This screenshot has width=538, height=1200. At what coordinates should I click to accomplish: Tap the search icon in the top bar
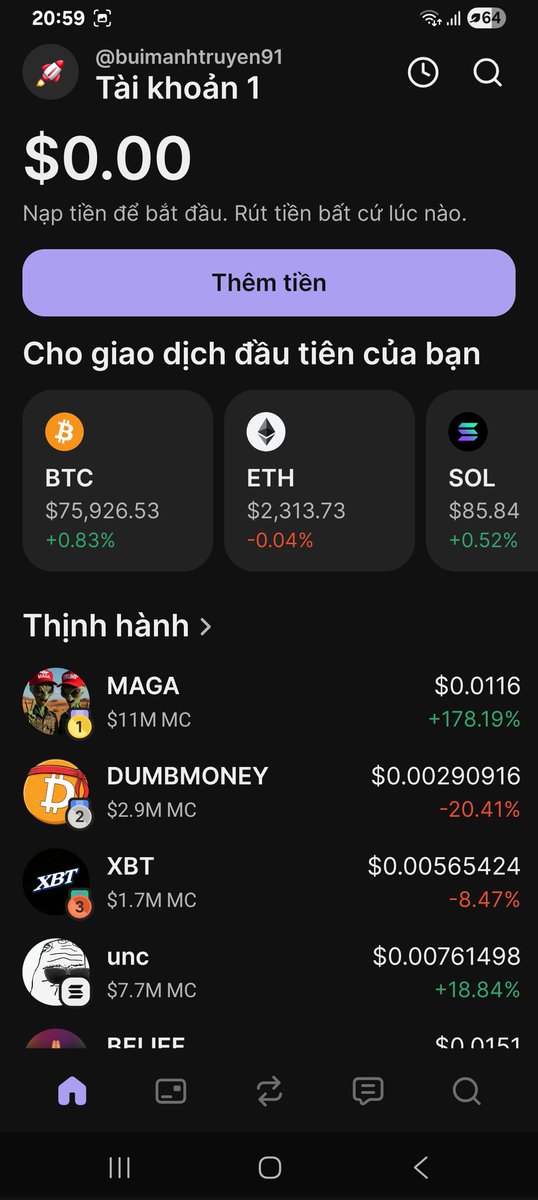487,72
